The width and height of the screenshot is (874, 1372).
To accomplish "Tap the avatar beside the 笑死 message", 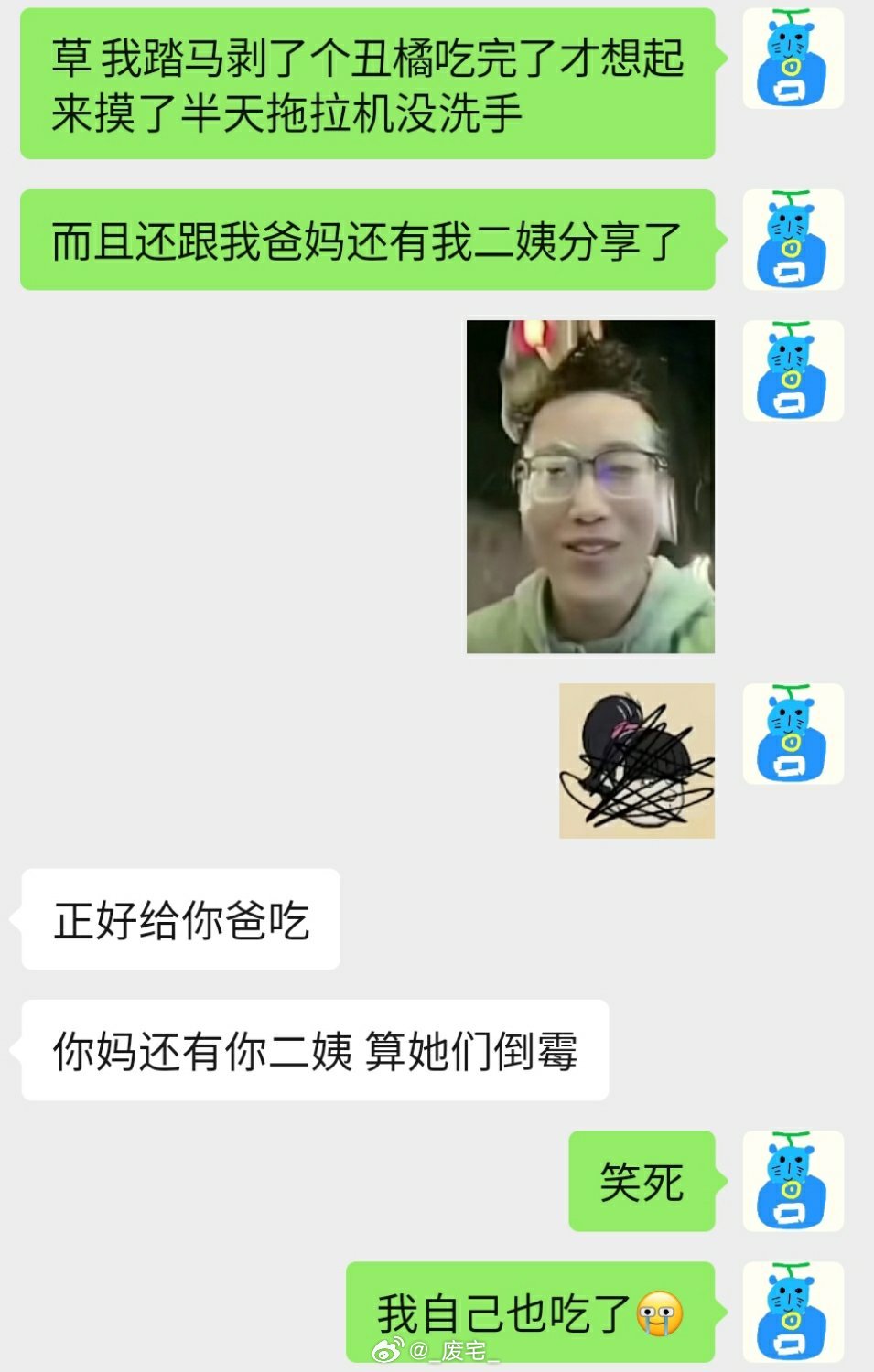I will 793,1181.
